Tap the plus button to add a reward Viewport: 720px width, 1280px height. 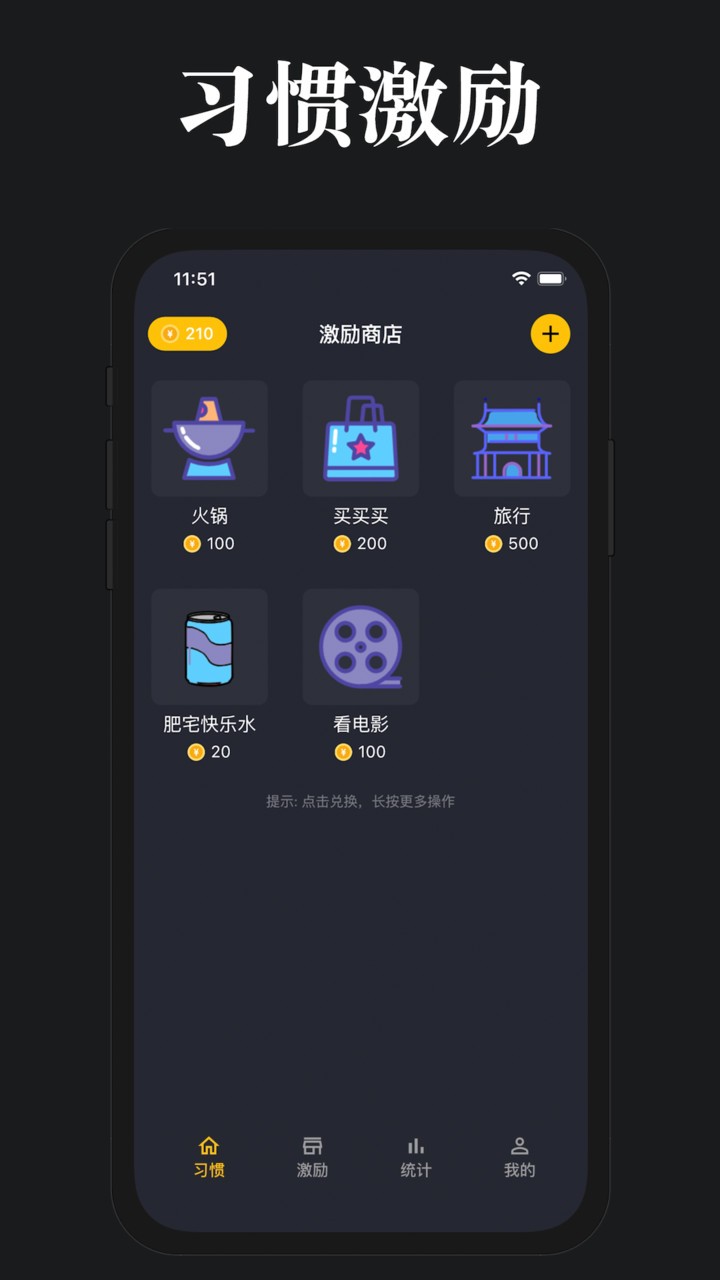pyautogui.click(x=549, y=333)
